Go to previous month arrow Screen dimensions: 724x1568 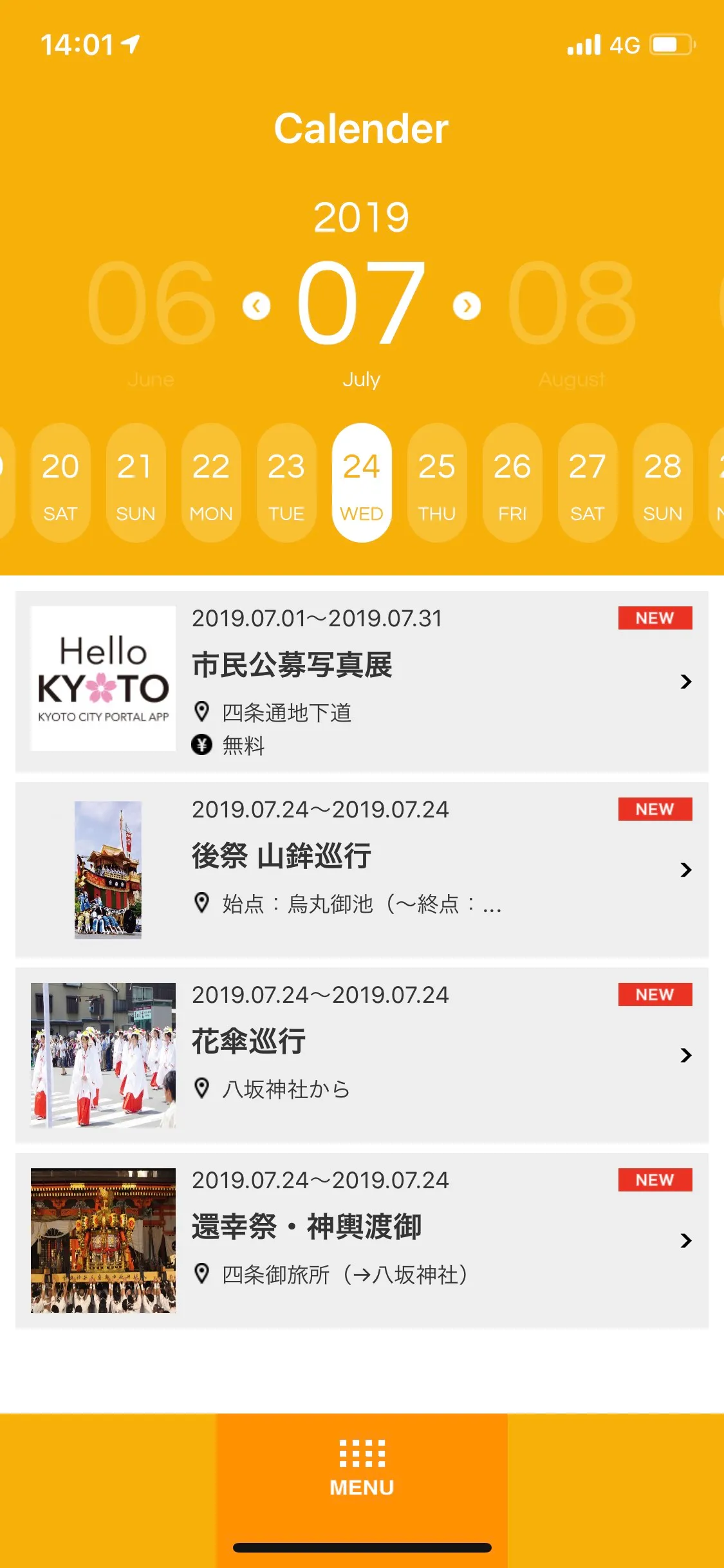point(256,306)
